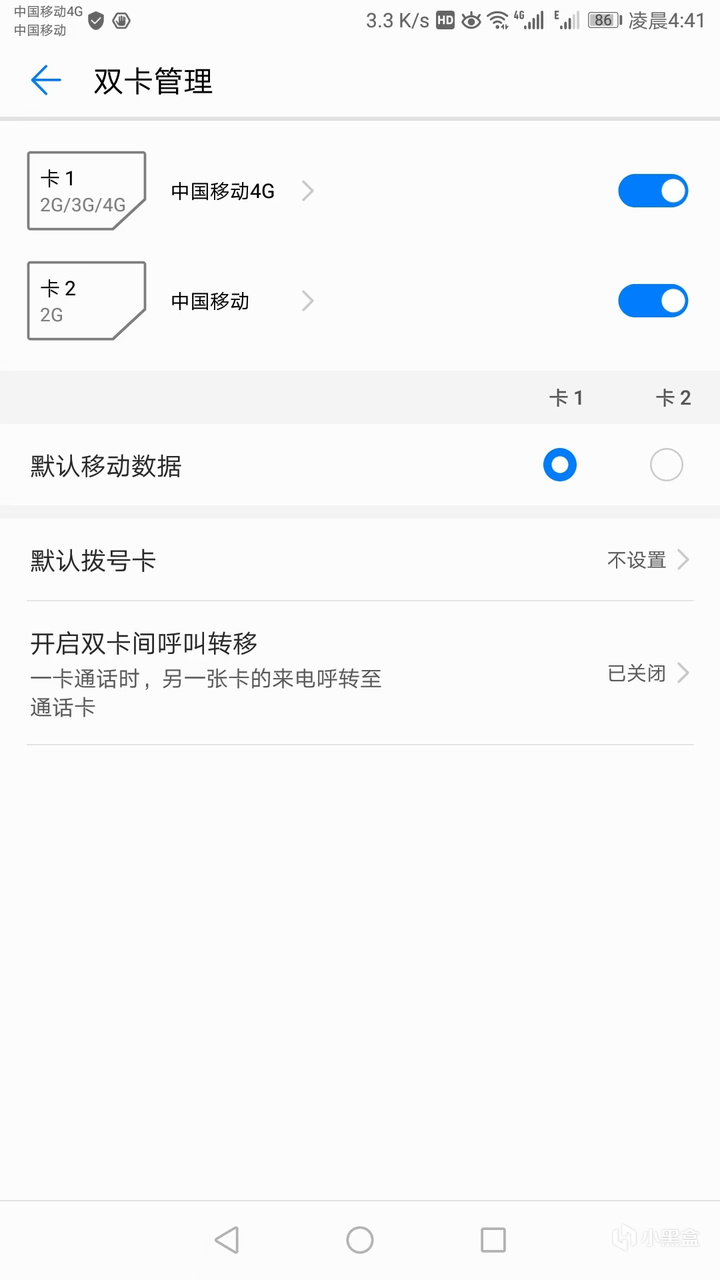Open 开启双卡间呼叫转移 option
This screenshot has height=1280, width=720.
point(360,673)
